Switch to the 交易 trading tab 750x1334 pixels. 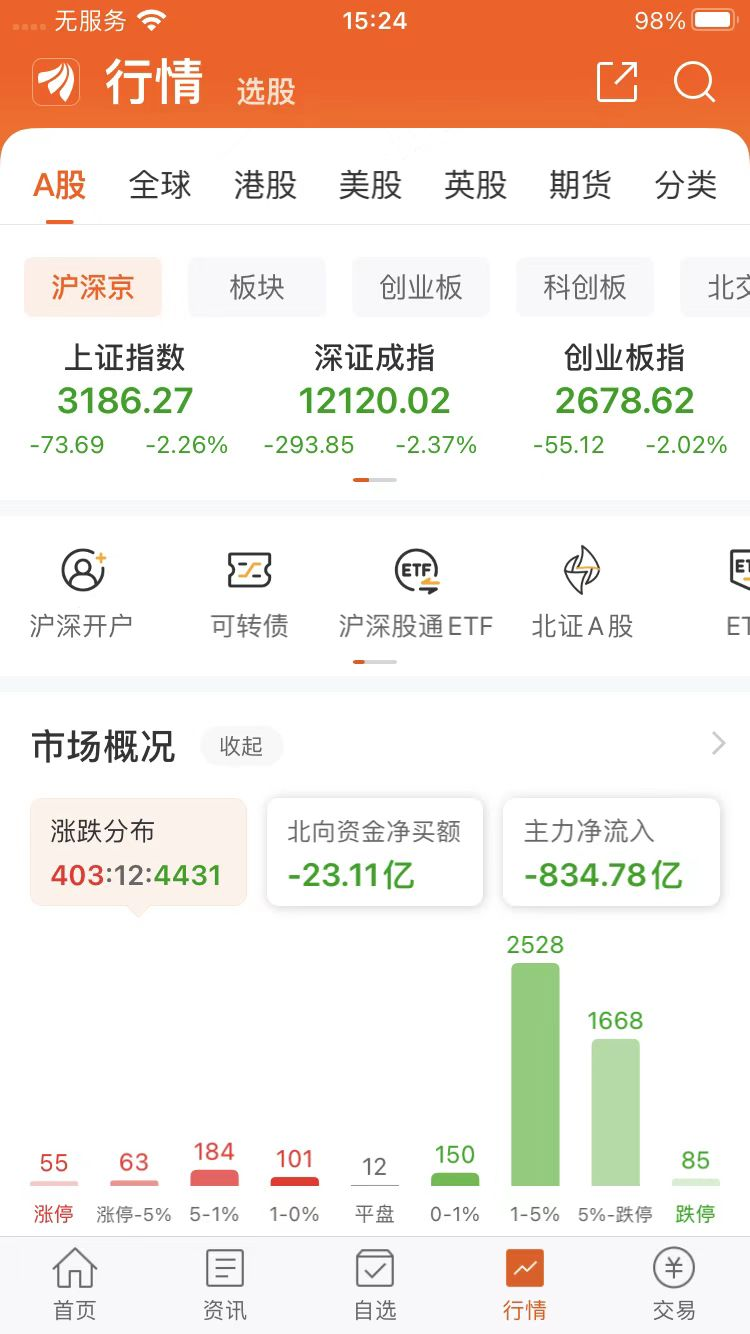tap(674, 1284)
